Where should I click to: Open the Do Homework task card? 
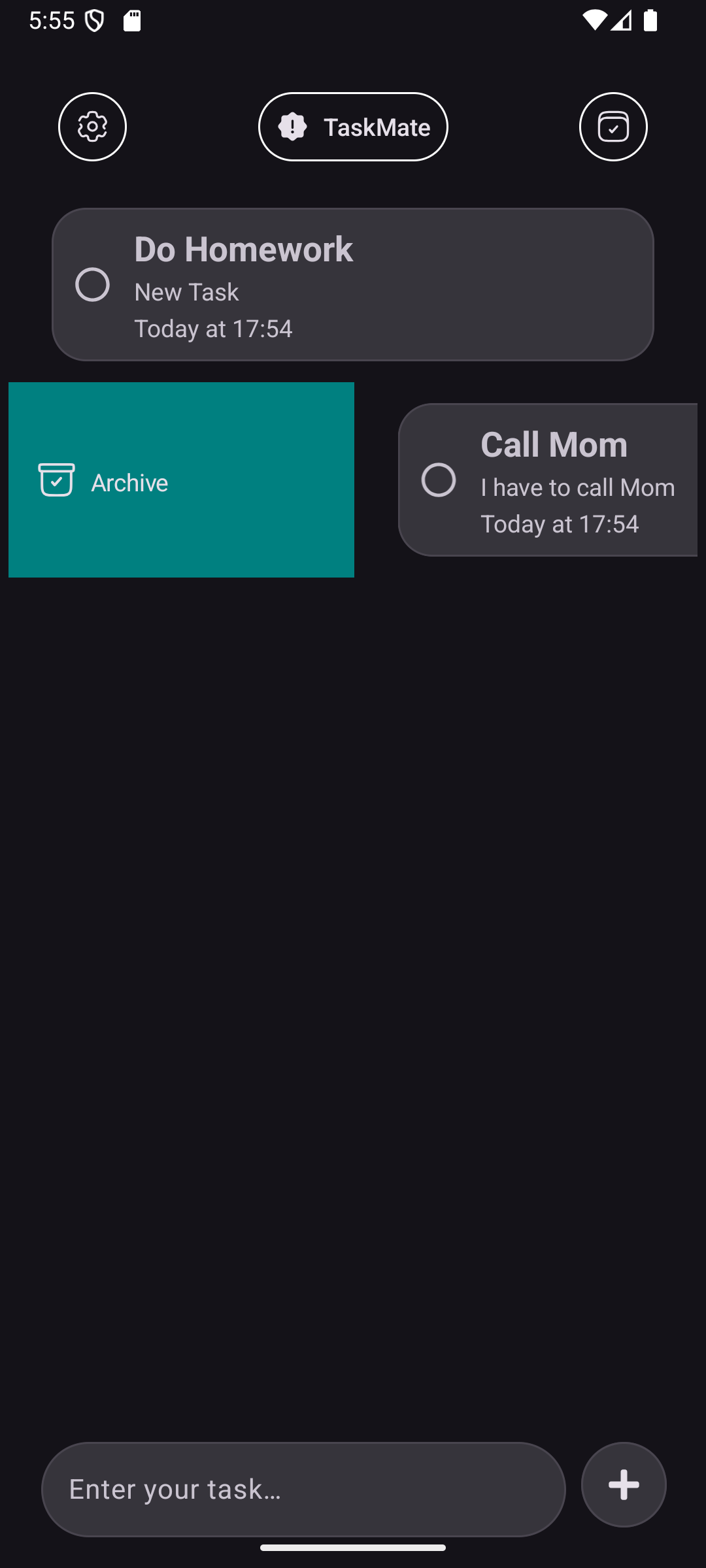[x=379, y=284]
